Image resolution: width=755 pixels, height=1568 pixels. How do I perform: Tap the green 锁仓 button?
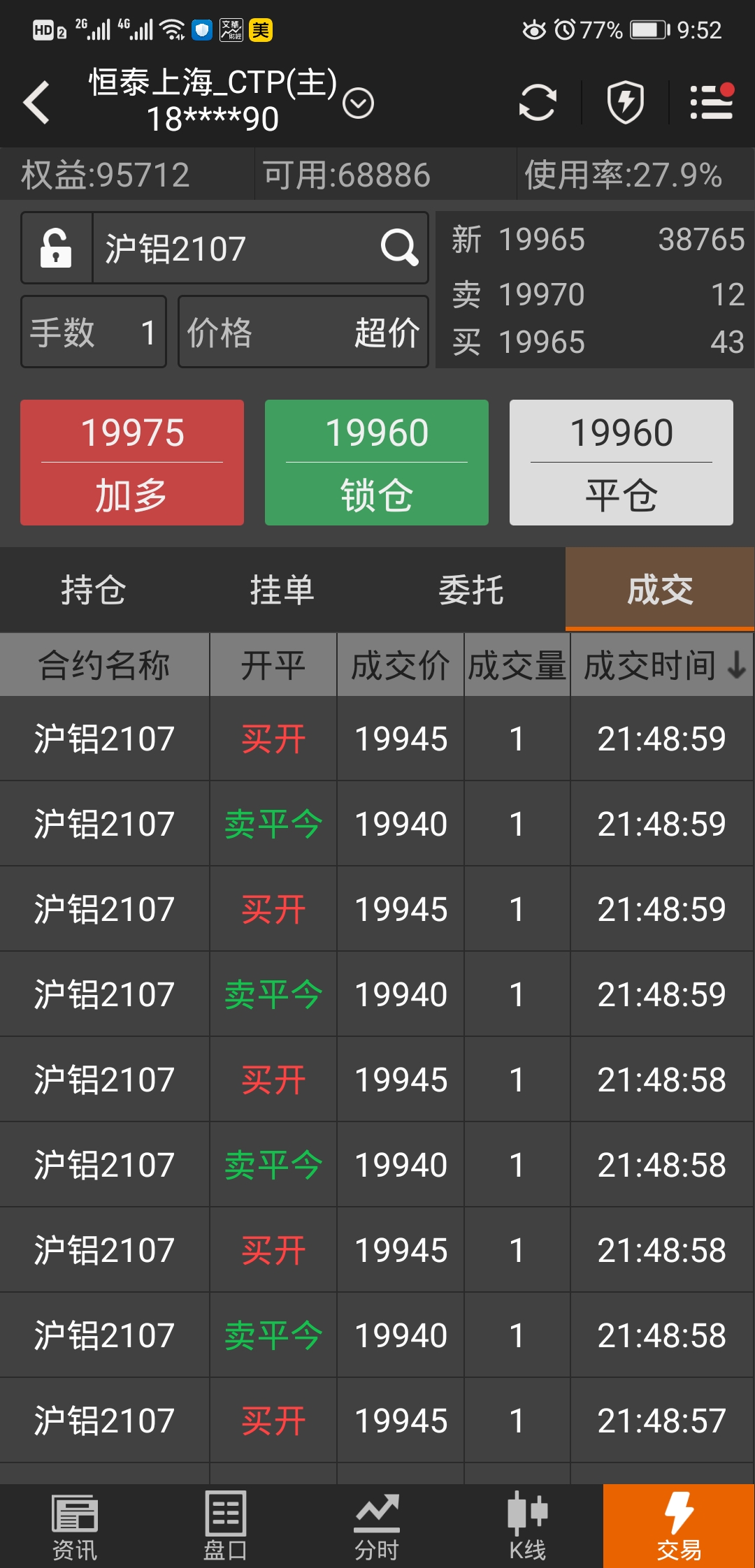[x=377, y=463]
